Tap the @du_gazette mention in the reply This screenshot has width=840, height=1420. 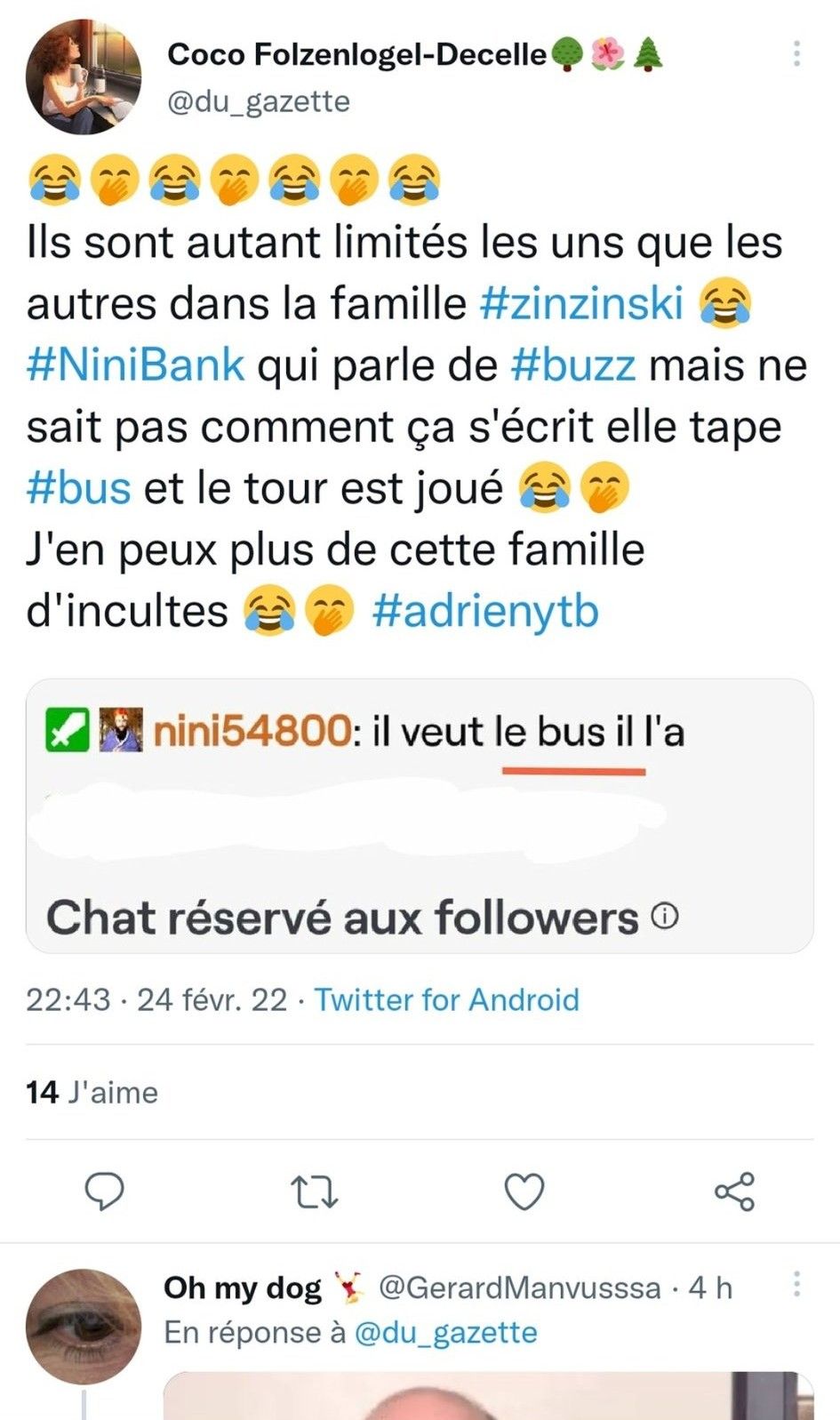445,1332
